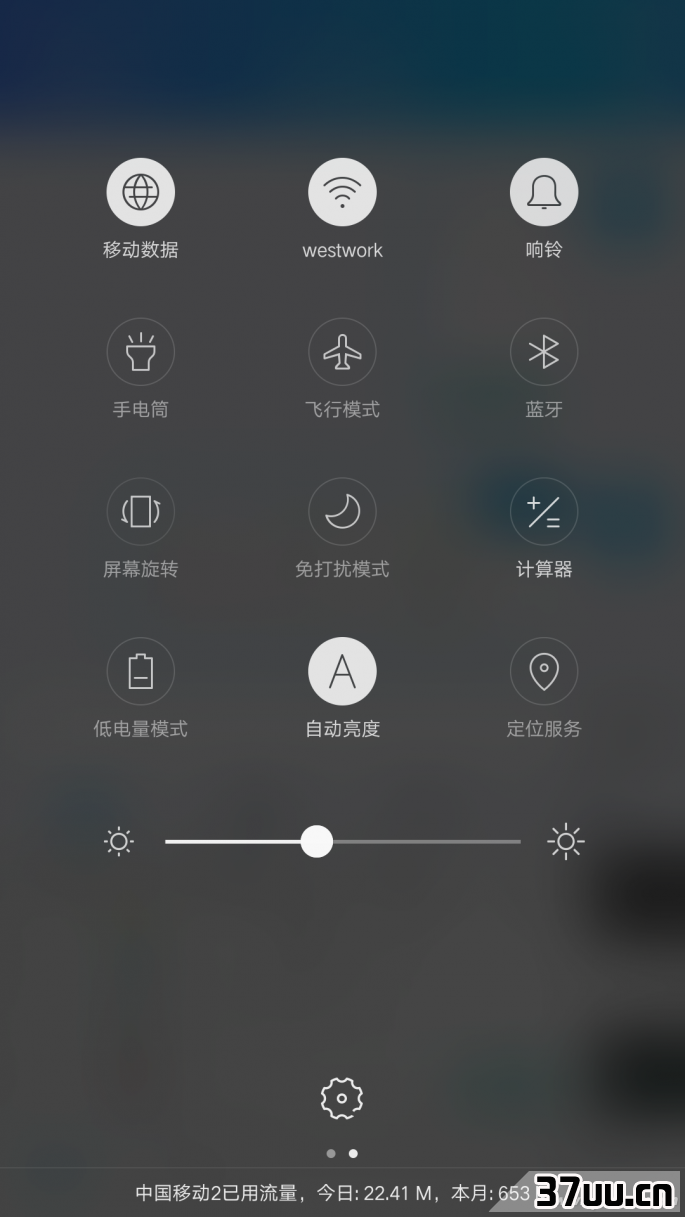685x1217 pixels.
Task: Turn on the flashlight (手电筒)
Action: point(141,352)
